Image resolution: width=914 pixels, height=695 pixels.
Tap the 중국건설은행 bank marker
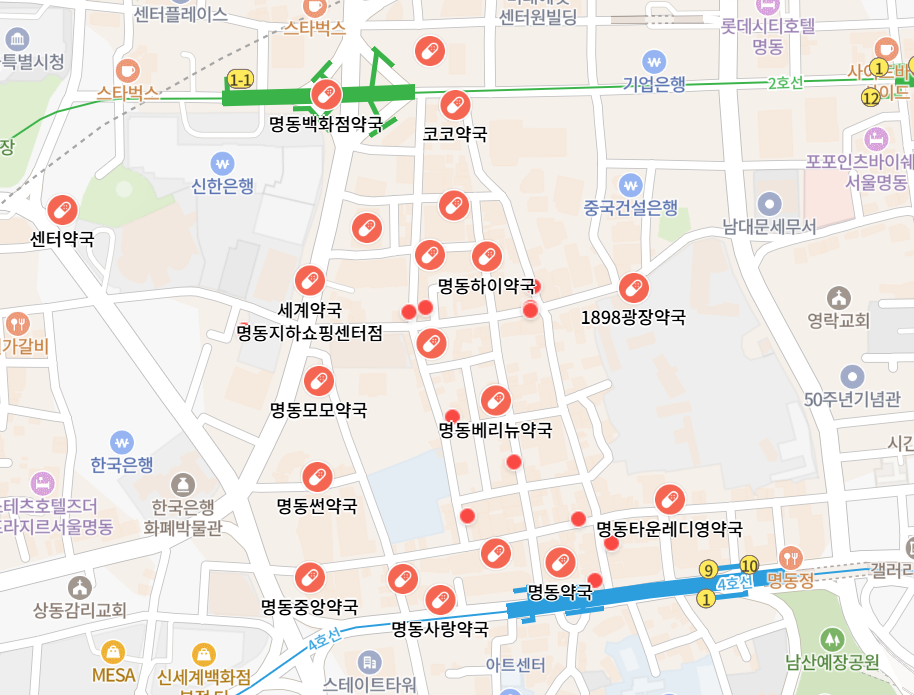coord(630,185)
